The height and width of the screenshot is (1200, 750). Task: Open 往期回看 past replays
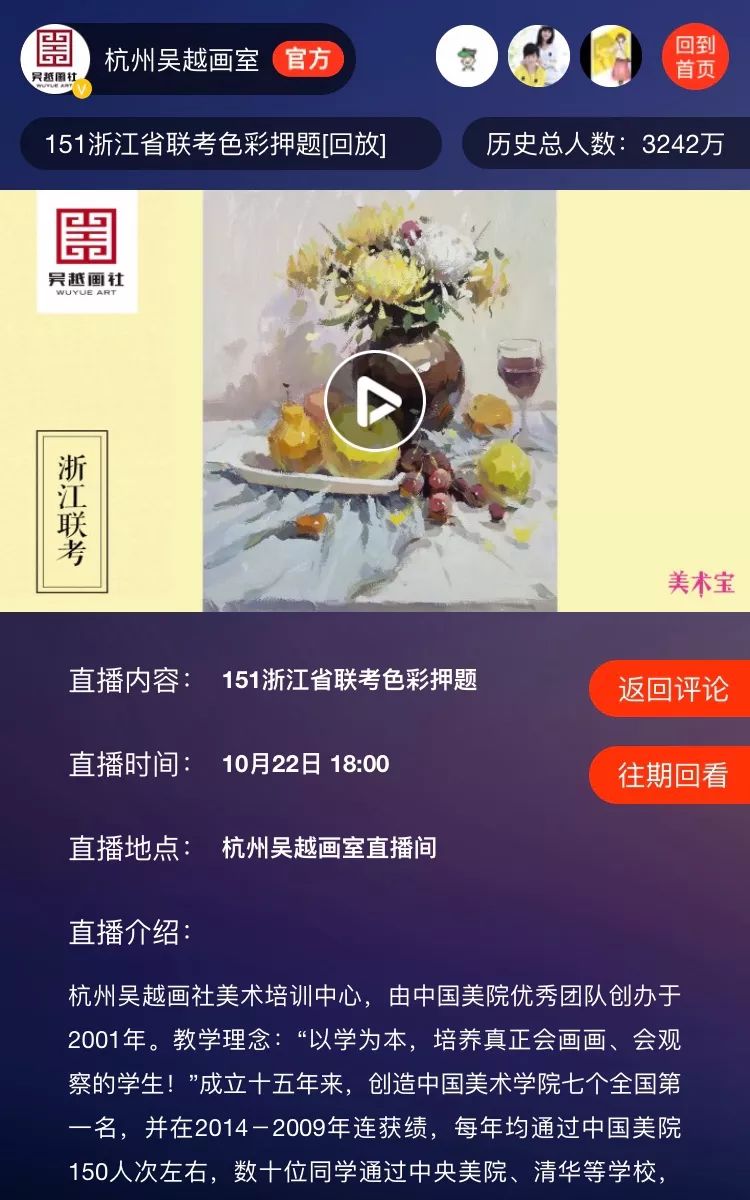(x=672, y=775)
